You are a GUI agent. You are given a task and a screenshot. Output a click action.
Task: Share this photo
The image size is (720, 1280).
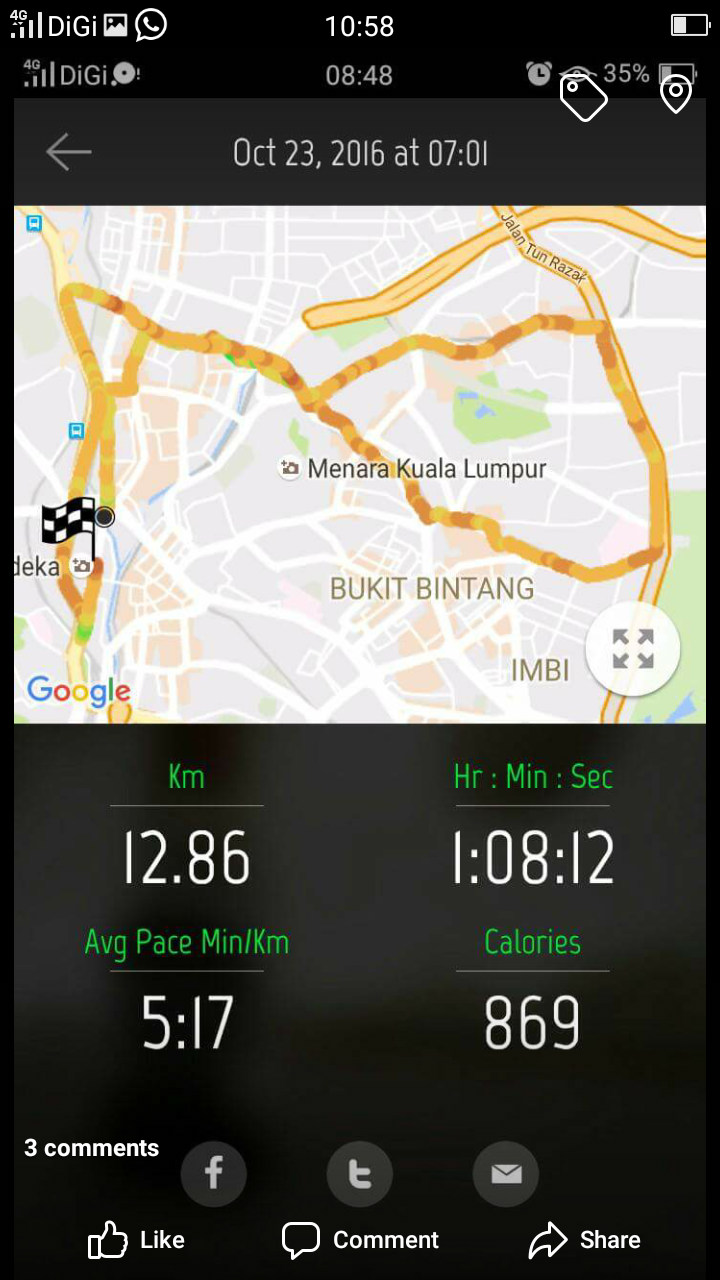pyautogui.click(x=584, y=1240)
